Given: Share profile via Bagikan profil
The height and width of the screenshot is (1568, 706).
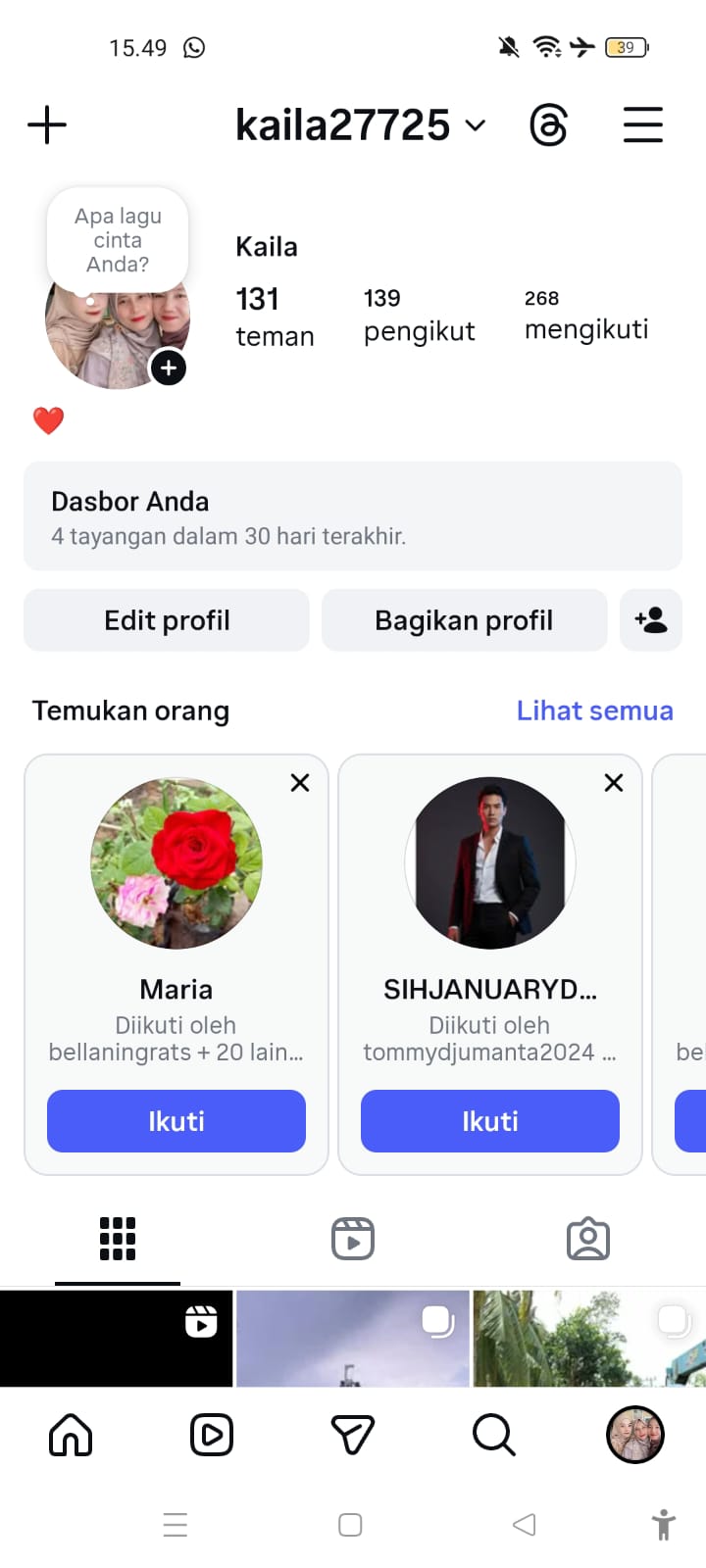Looking at the screenshot, I should (464, 620).
